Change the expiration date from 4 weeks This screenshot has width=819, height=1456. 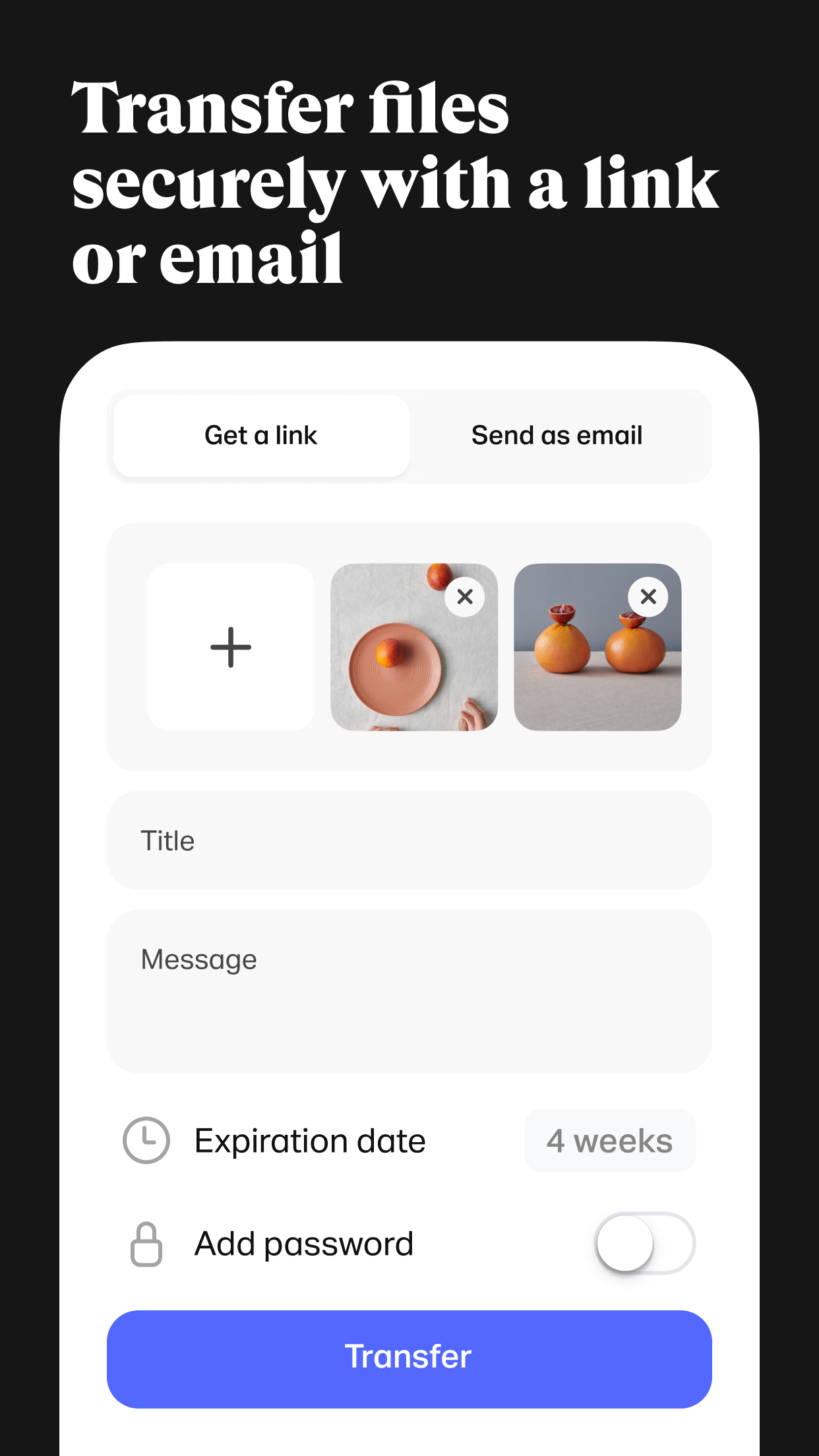609,1140
